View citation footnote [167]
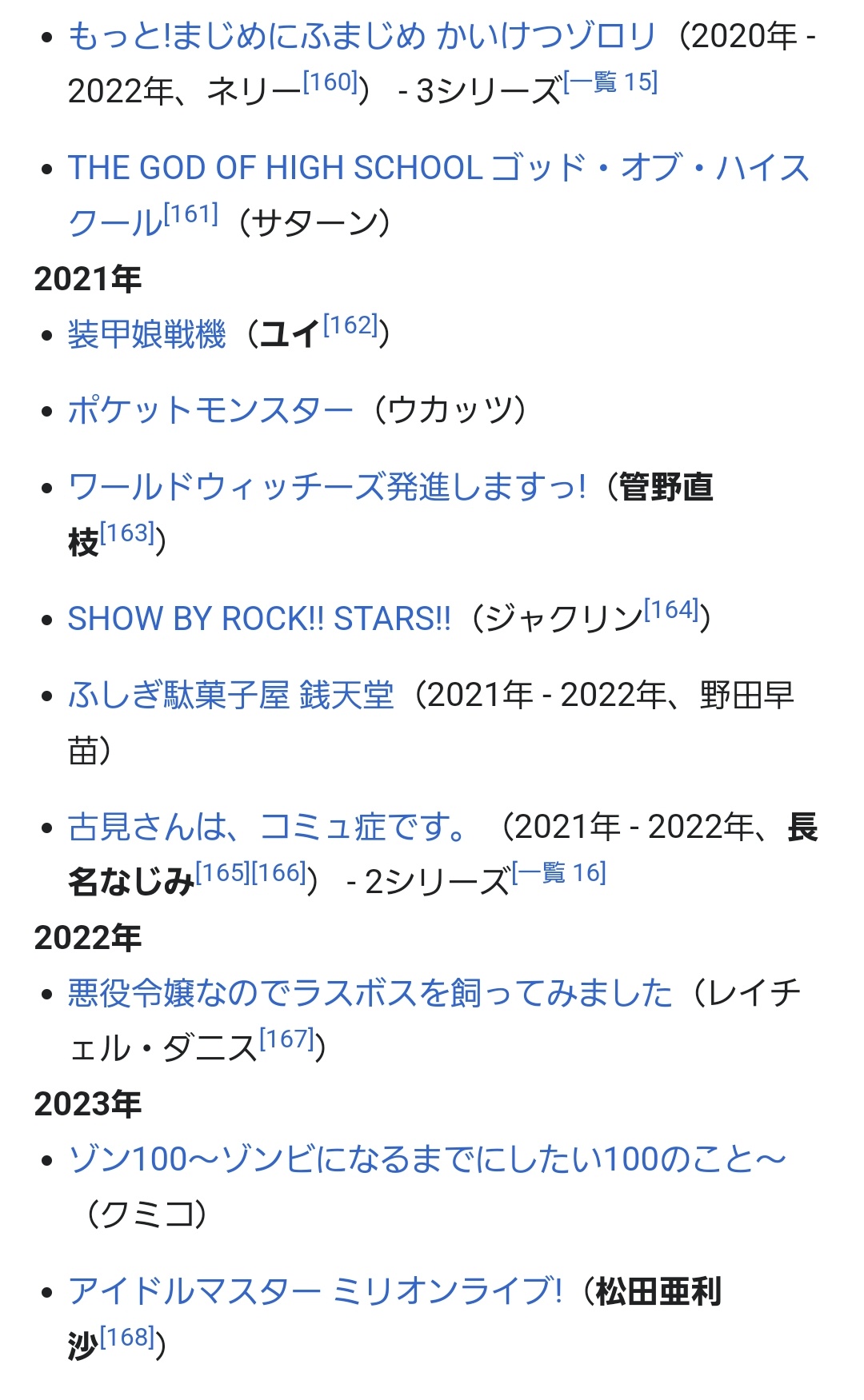Image resolution: width=864 pixels, height=1400 pixels. pos(287,1039)
